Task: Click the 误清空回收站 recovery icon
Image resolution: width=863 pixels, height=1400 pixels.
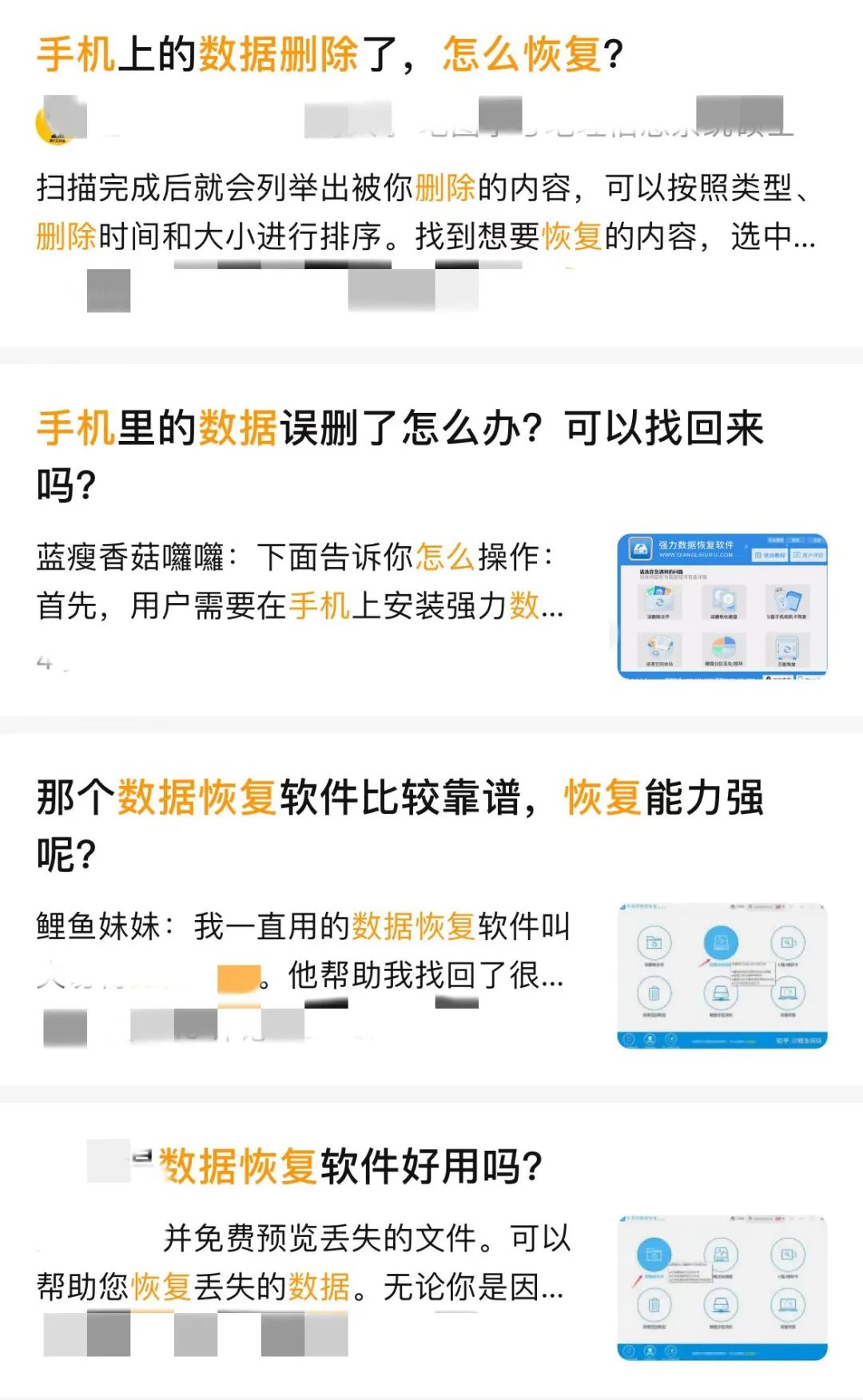Action: [x=657, y=647]
